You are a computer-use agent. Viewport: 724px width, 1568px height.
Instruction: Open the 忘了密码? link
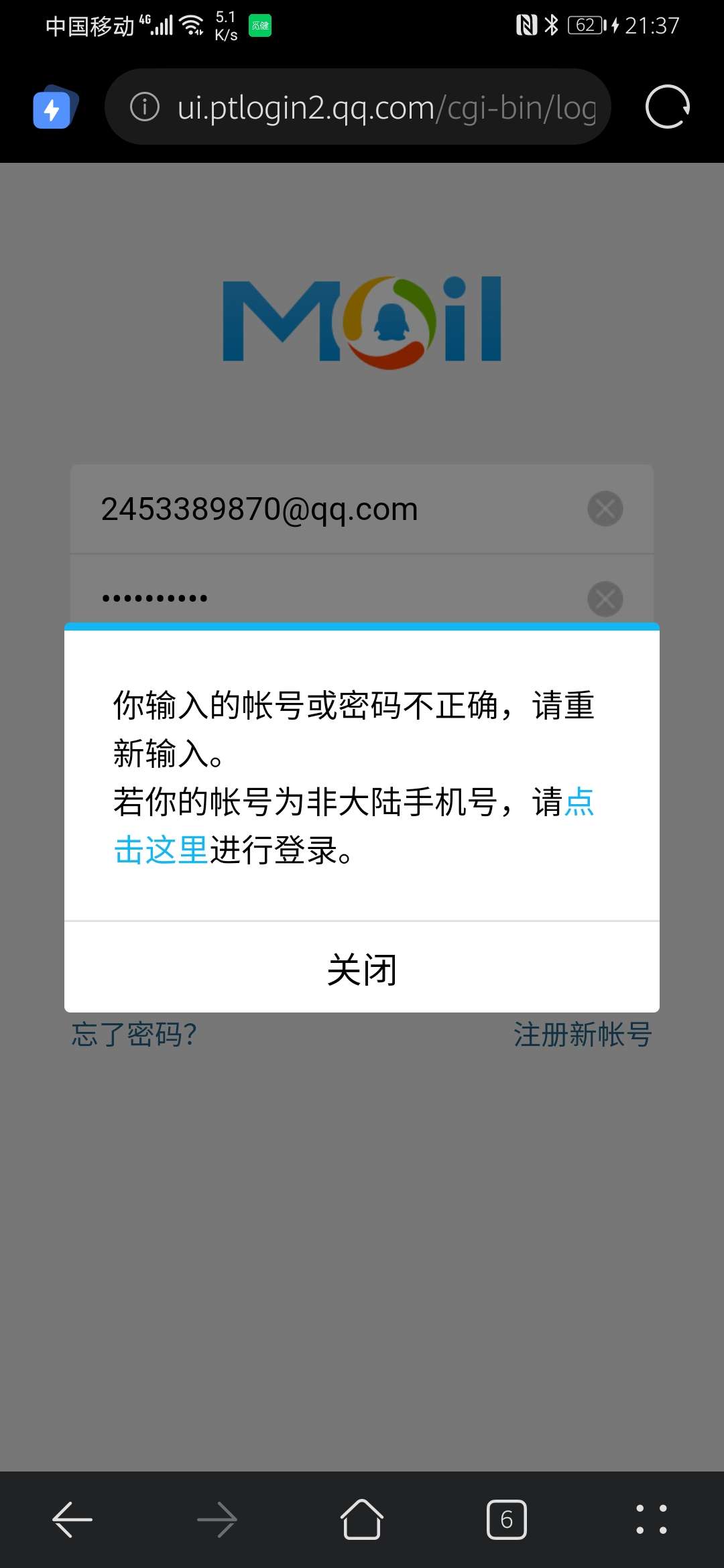[134, 1035]
